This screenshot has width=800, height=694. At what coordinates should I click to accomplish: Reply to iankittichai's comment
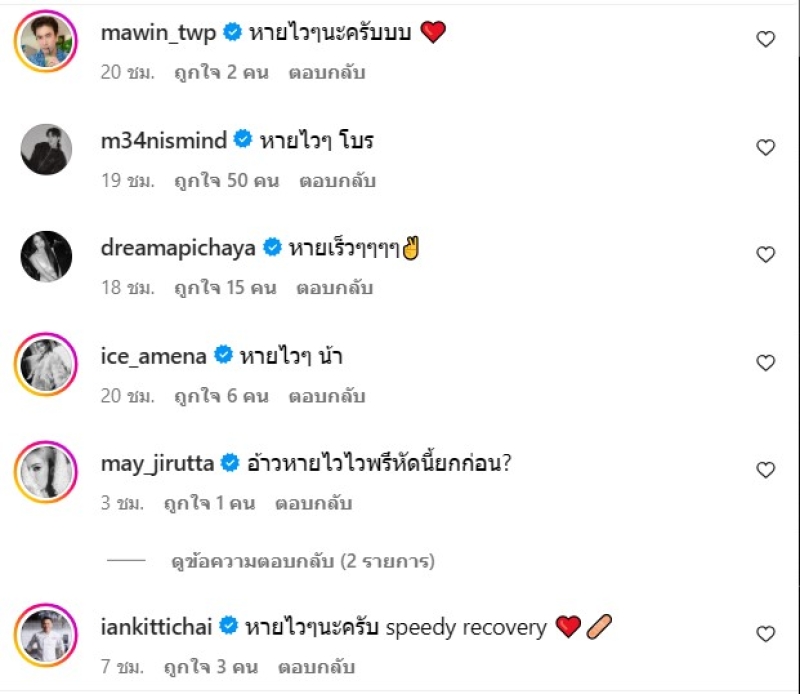pos(316,667)
